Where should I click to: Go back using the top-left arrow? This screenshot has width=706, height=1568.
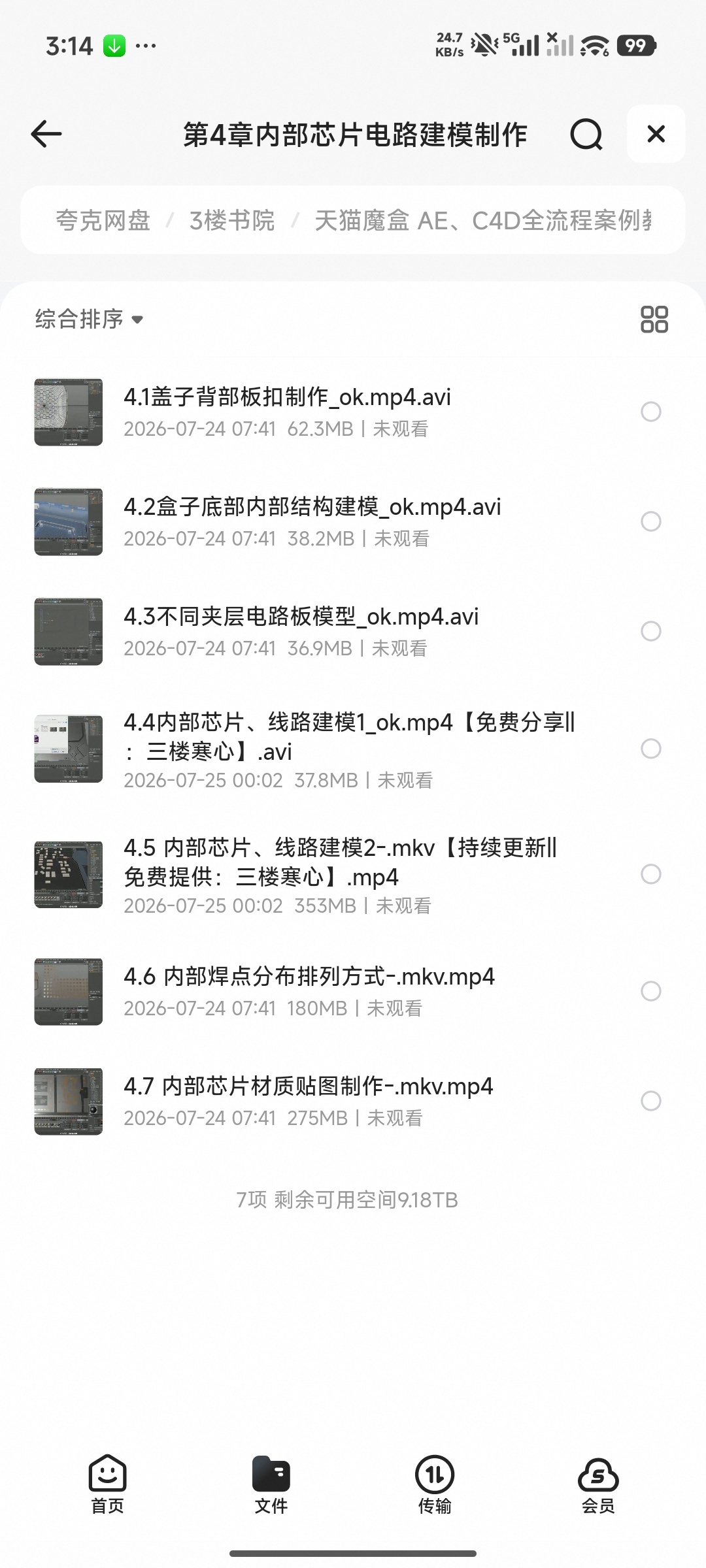46,134
